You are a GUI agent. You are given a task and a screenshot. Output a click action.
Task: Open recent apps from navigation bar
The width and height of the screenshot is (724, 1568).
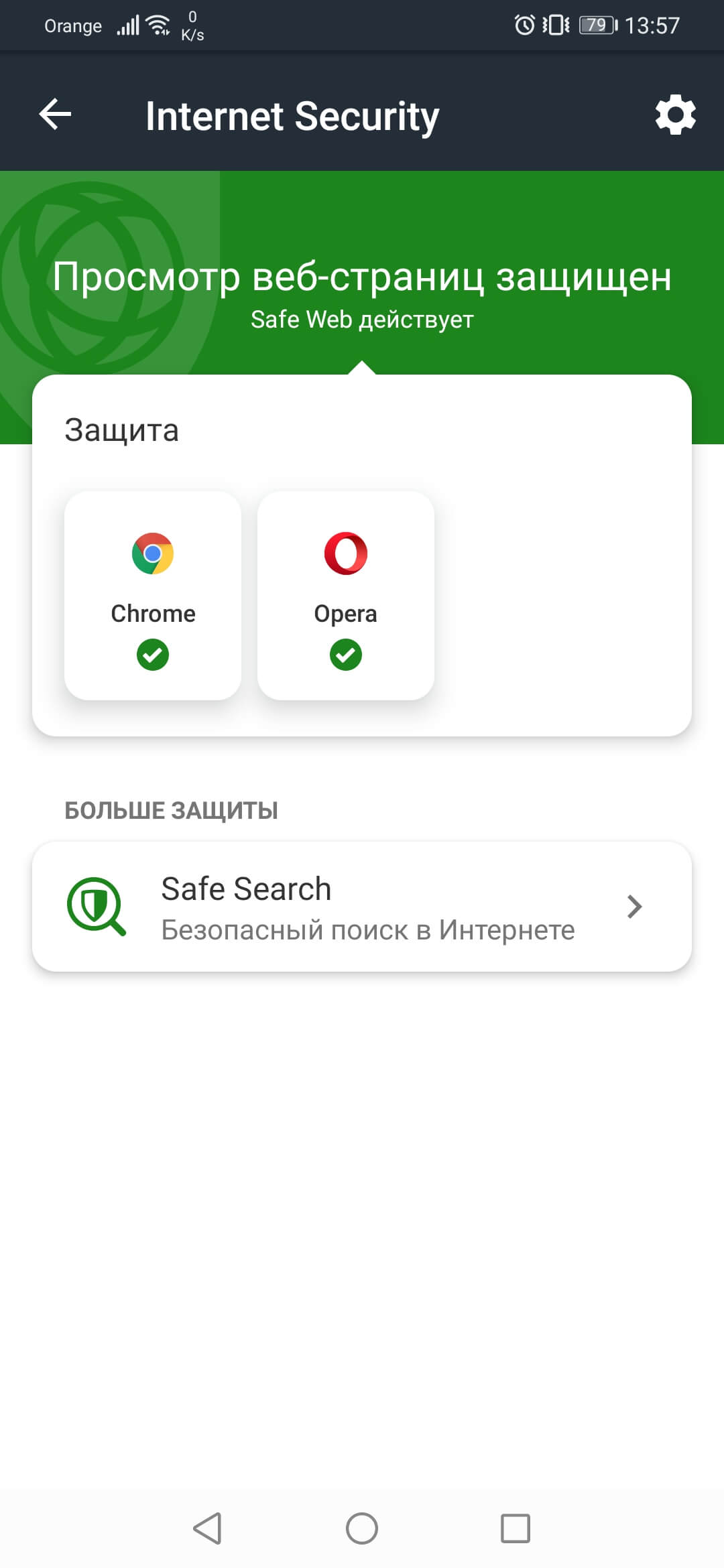click(x=515, y=1528)
